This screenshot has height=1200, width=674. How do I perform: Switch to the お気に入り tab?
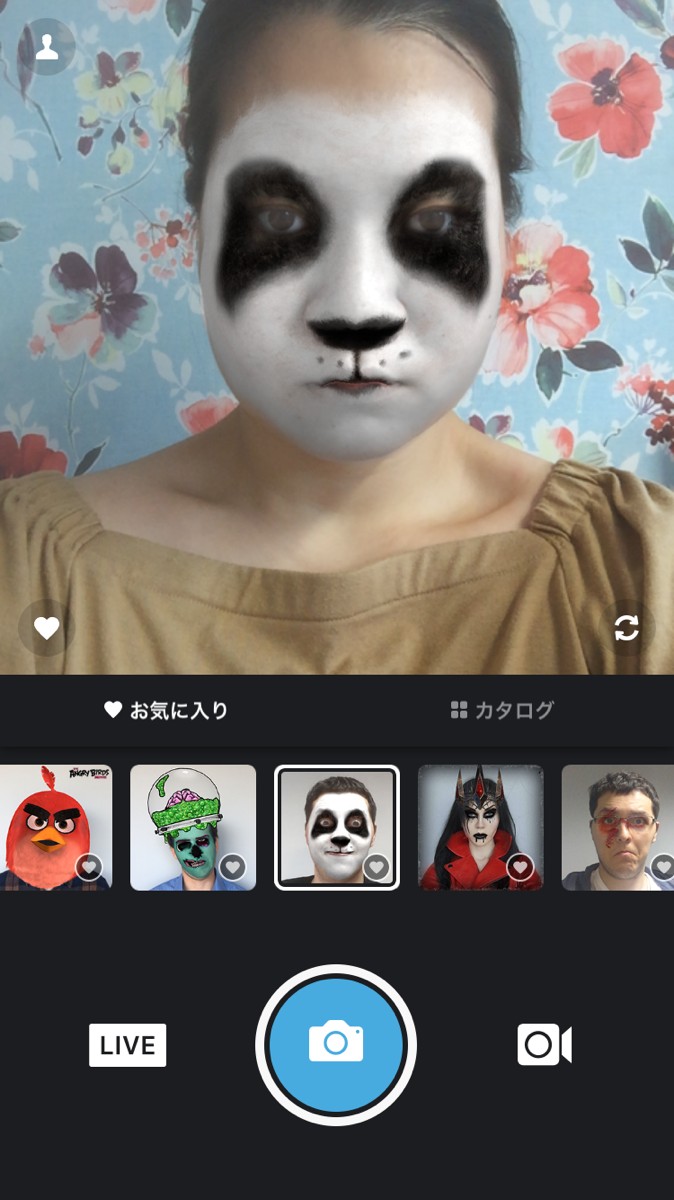167,711
